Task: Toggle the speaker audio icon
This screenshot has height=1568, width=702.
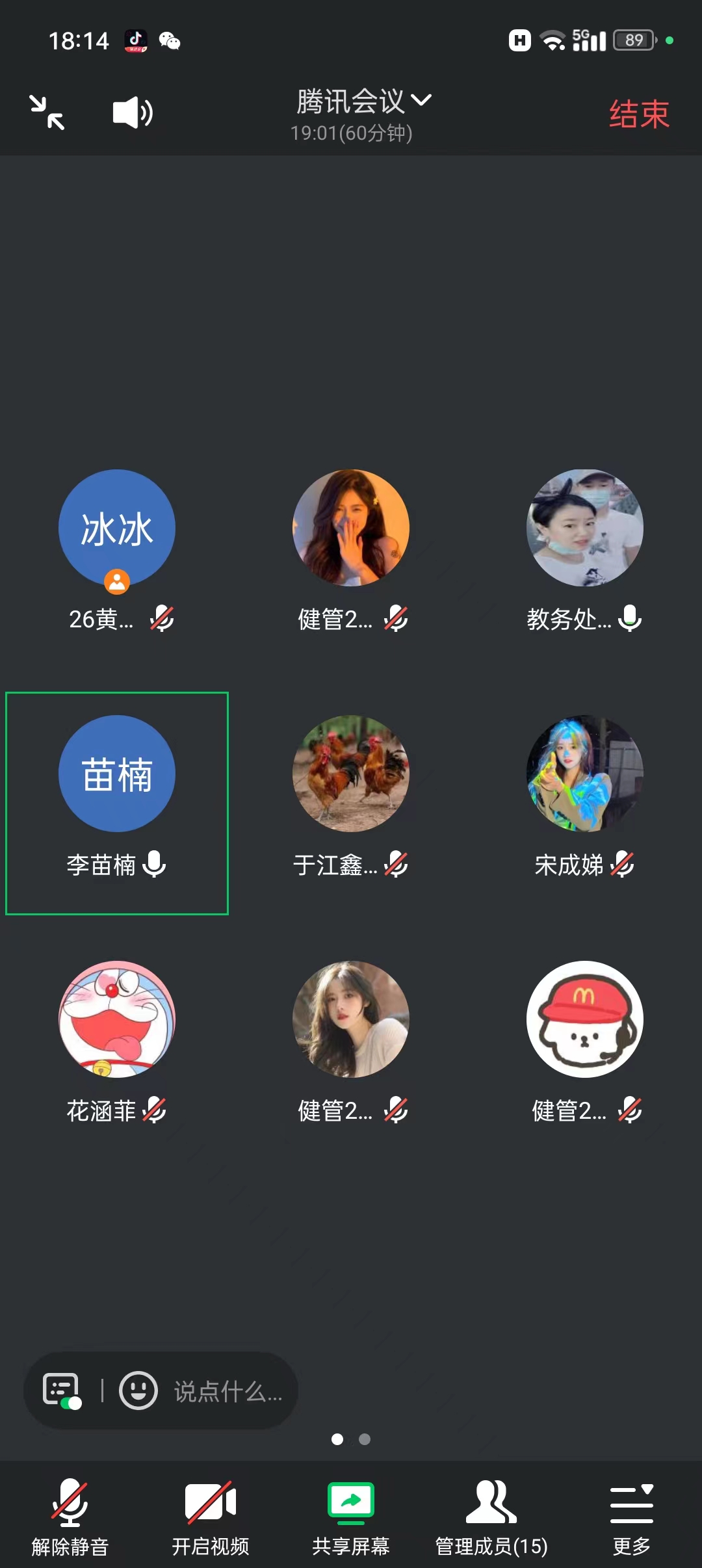Action: 133,112
